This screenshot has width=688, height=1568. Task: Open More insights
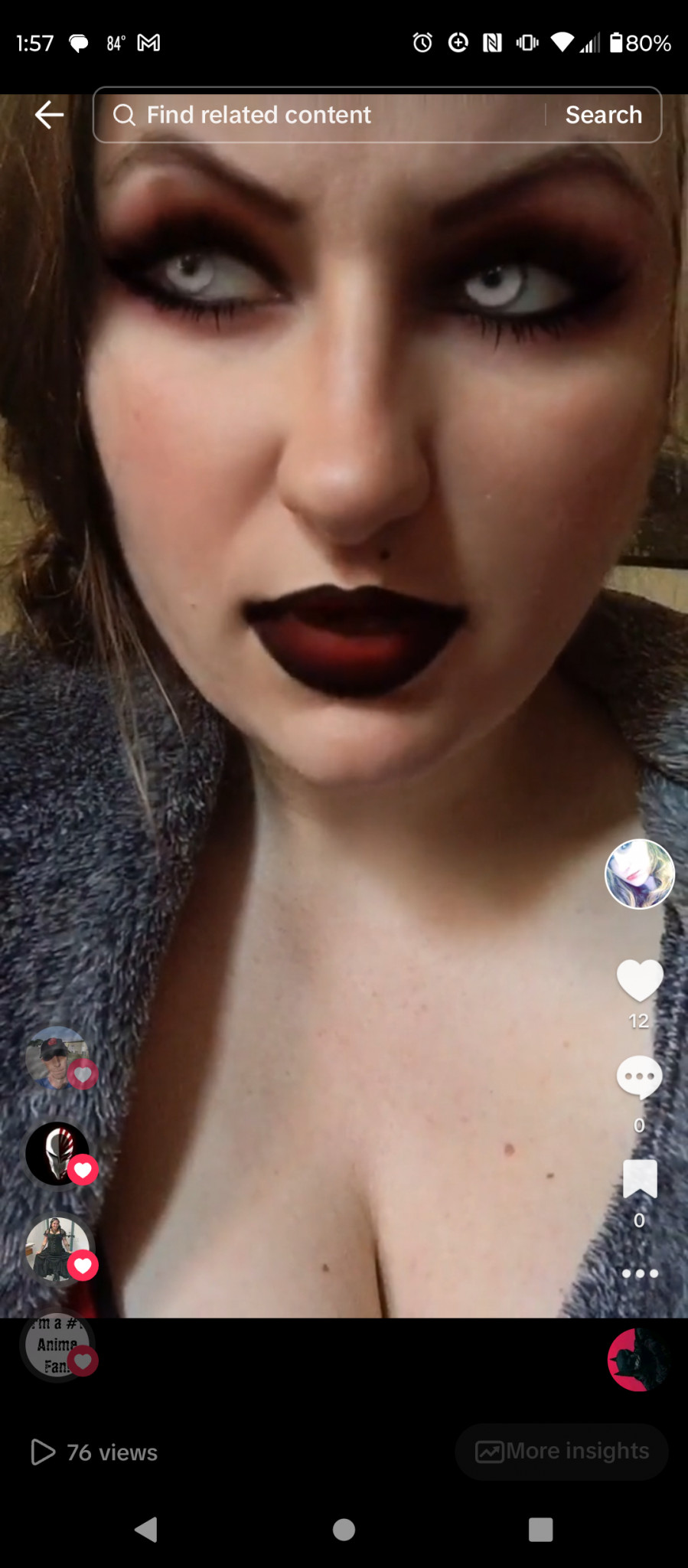(x=562, y=1451)
